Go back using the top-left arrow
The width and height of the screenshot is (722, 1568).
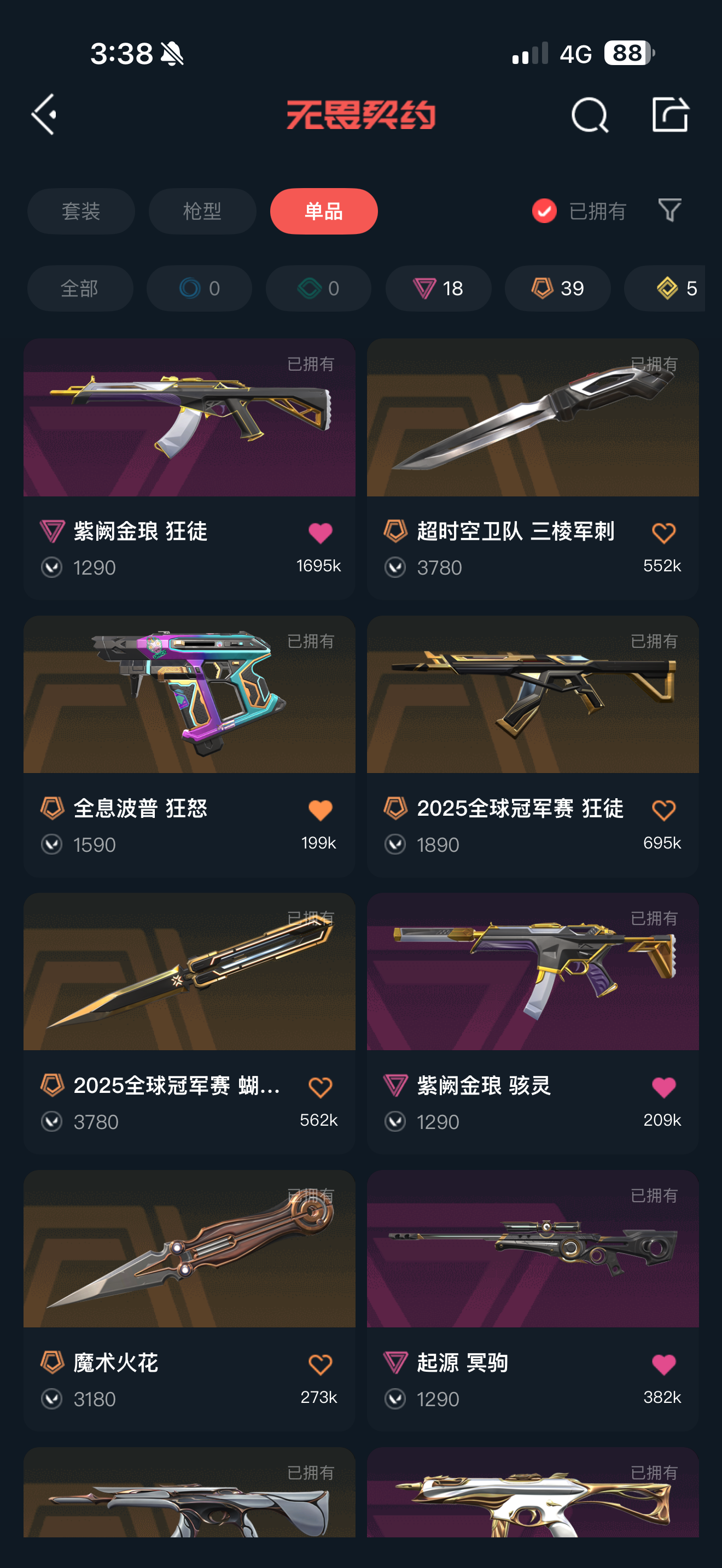[44, 114]
